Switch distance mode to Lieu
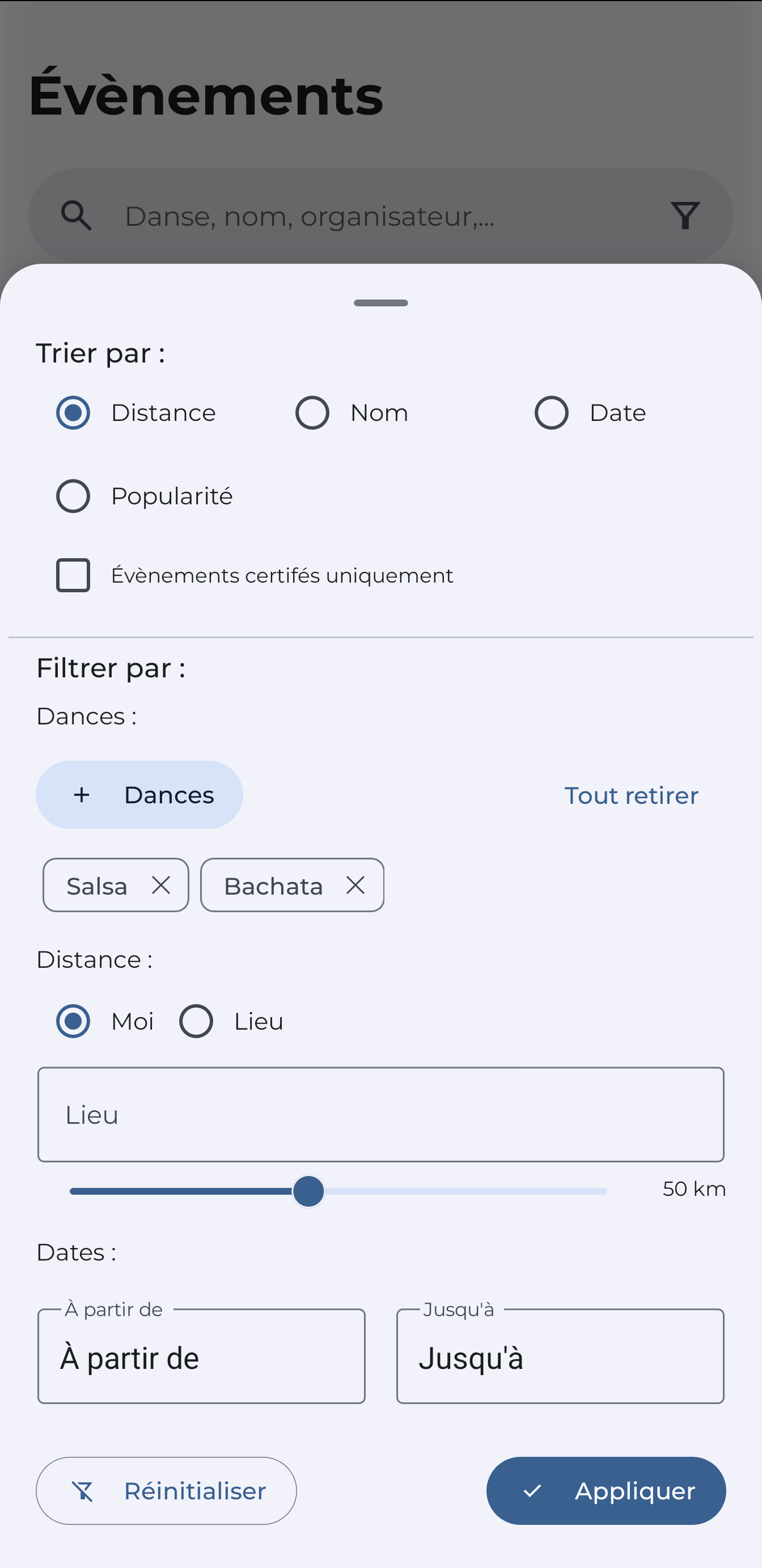The image size is (762, 1568). (x=196, y=1021)
